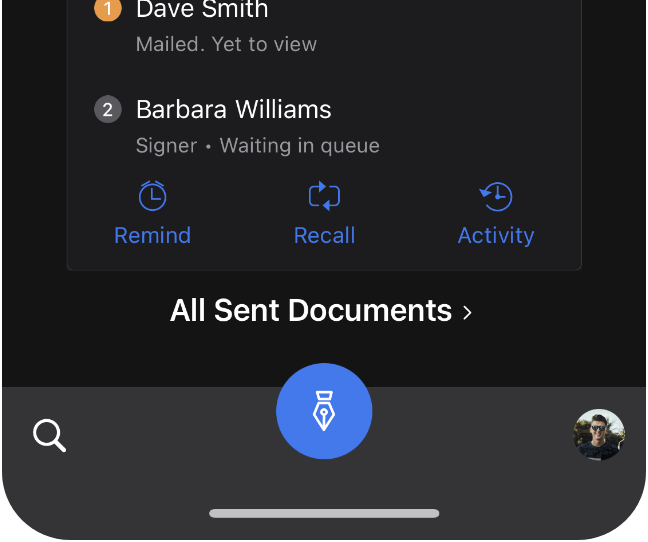Open recipient Barbara Williams
The image size is (648, 542).
[x=233, y=110]
